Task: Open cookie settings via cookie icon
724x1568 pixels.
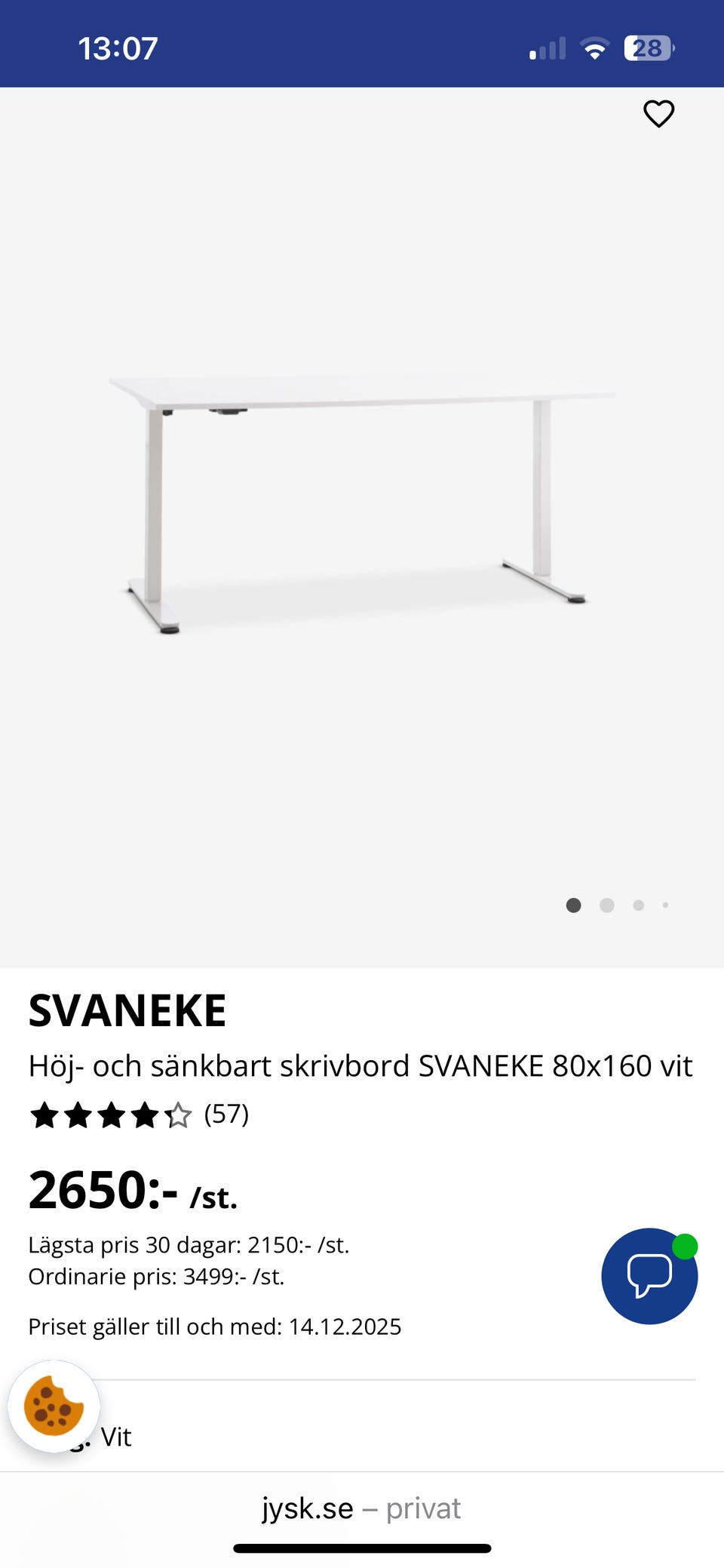Action: pos(57,1405)
